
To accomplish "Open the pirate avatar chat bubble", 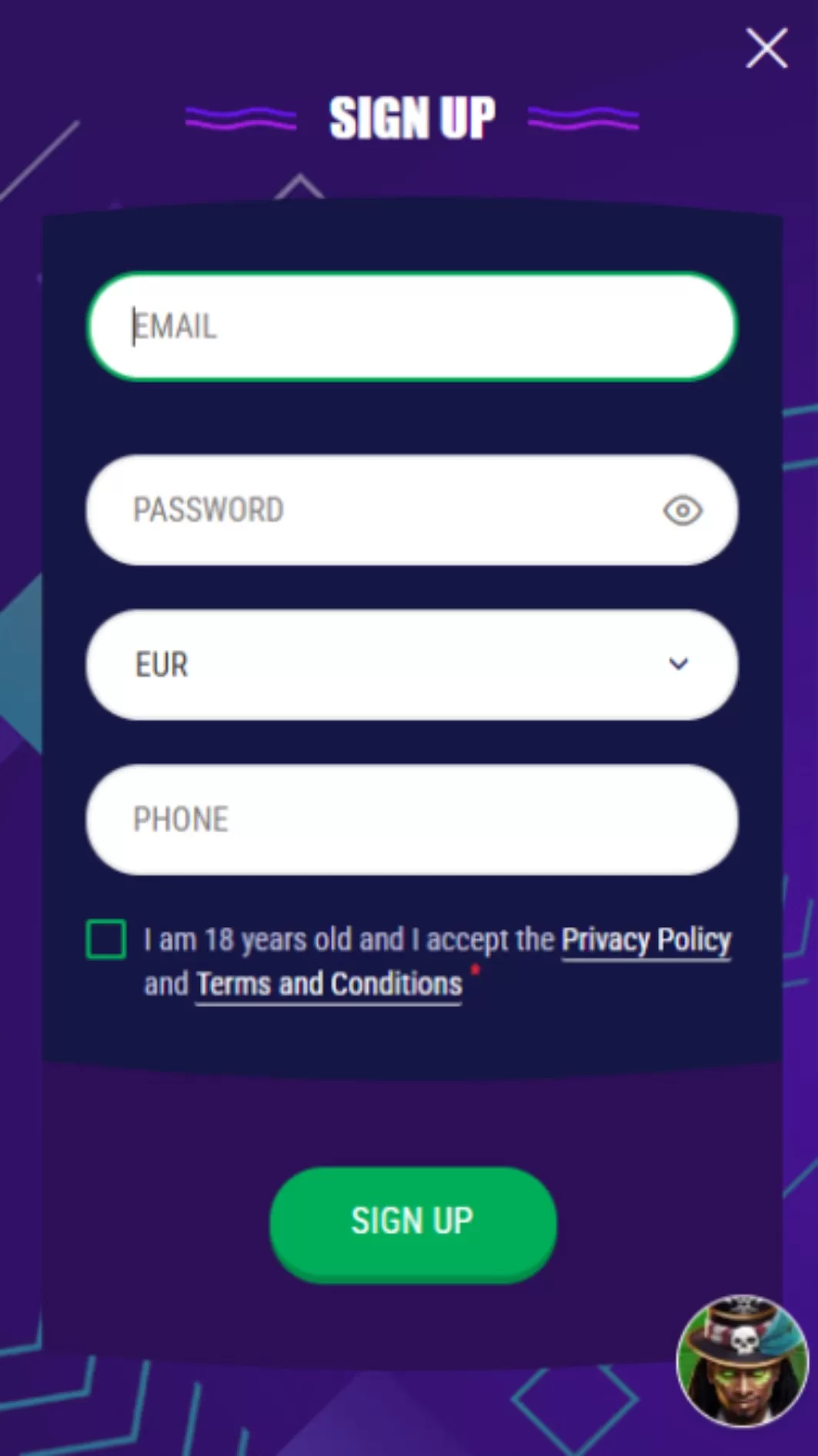I will click(x=742, y=1361).
